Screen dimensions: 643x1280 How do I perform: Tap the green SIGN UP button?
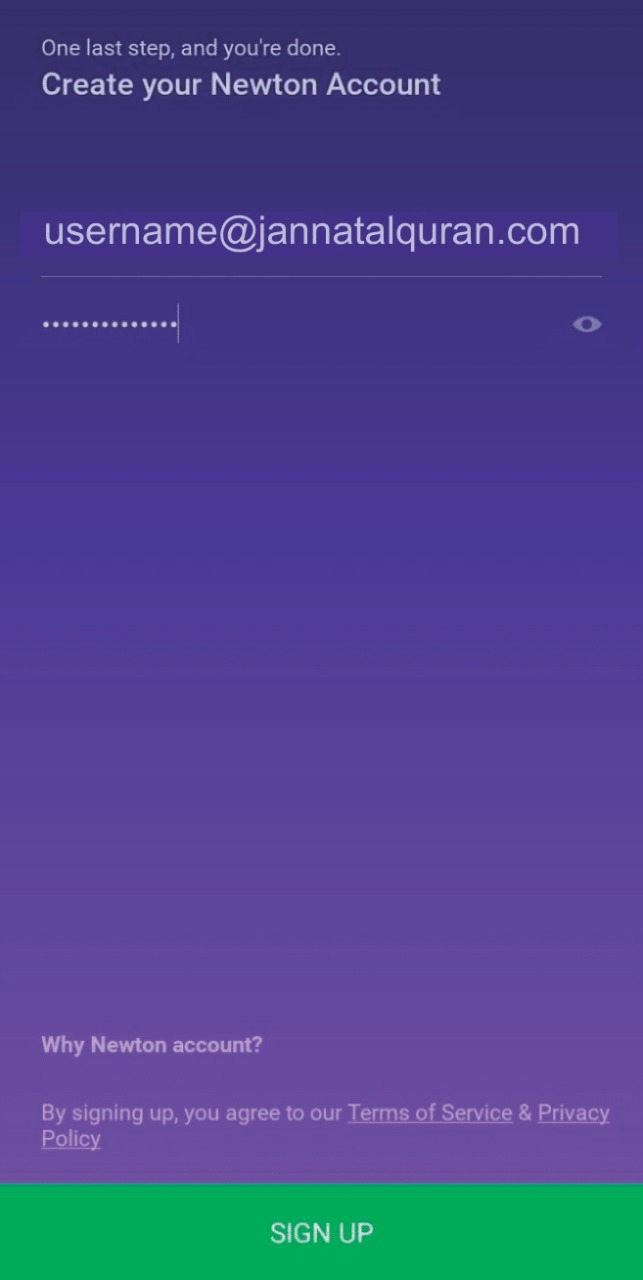tap(321, 1232)
